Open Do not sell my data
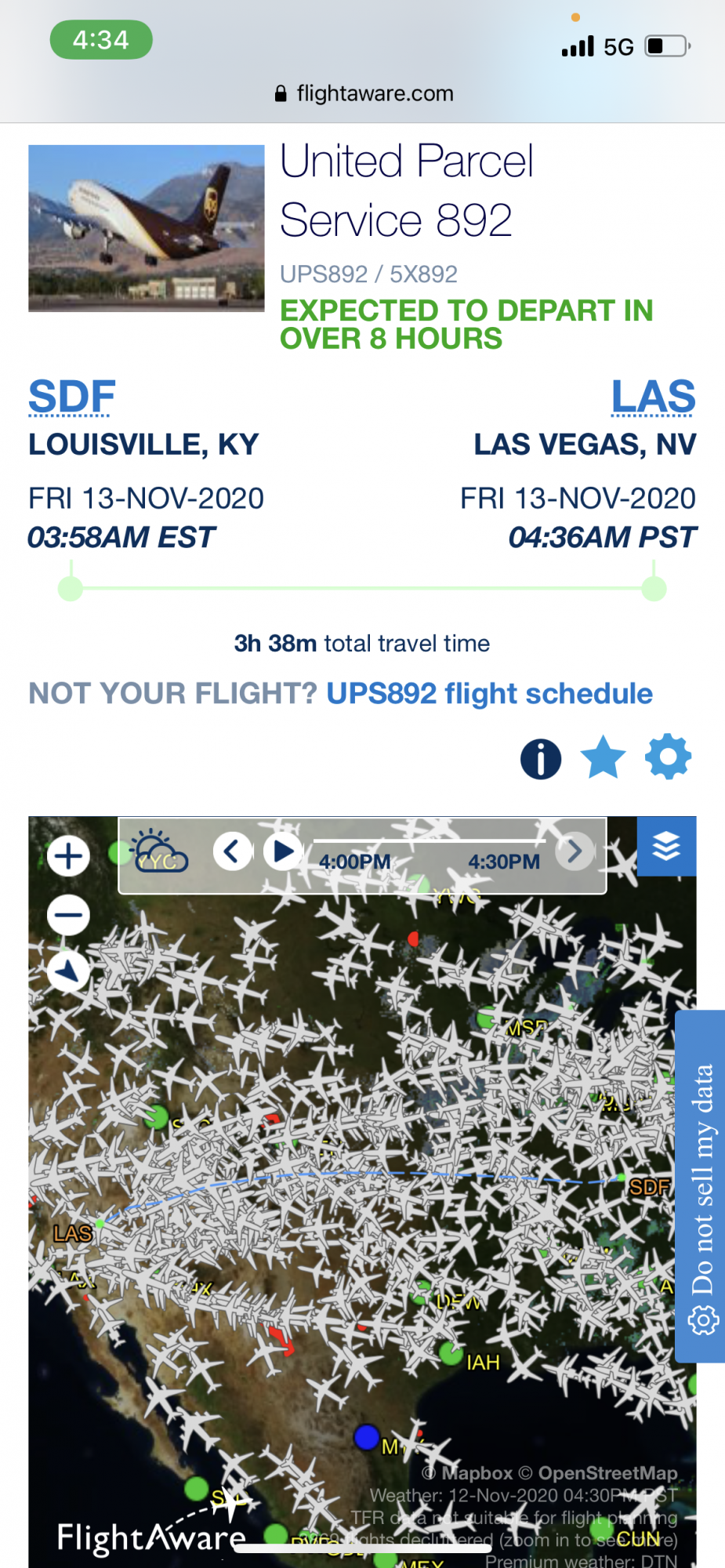The height and width of the screenshot is (1568, 725). [701, 1185]
